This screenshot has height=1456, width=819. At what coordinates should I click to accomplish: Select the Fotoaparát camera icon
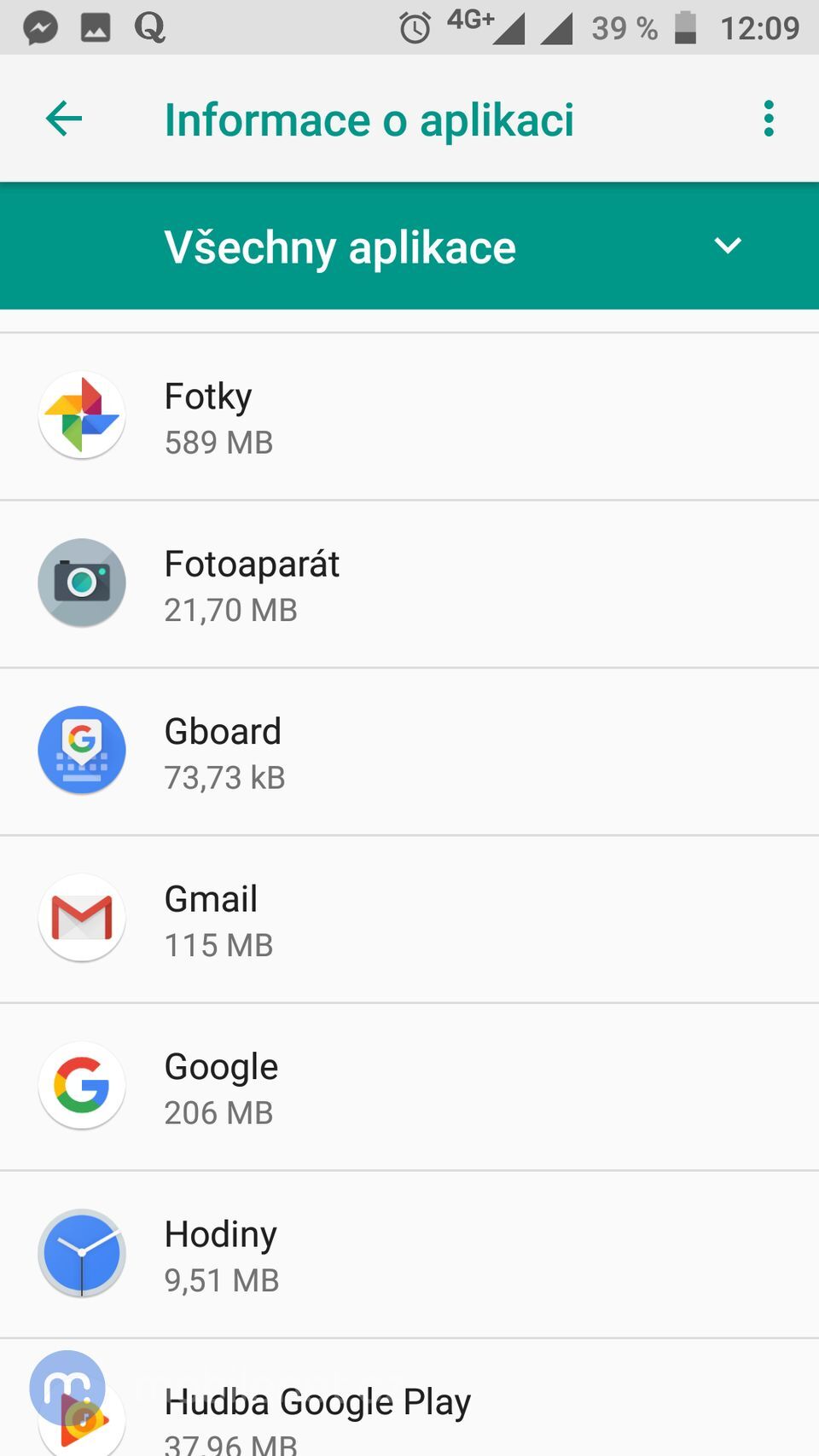(x=81, y=583)
